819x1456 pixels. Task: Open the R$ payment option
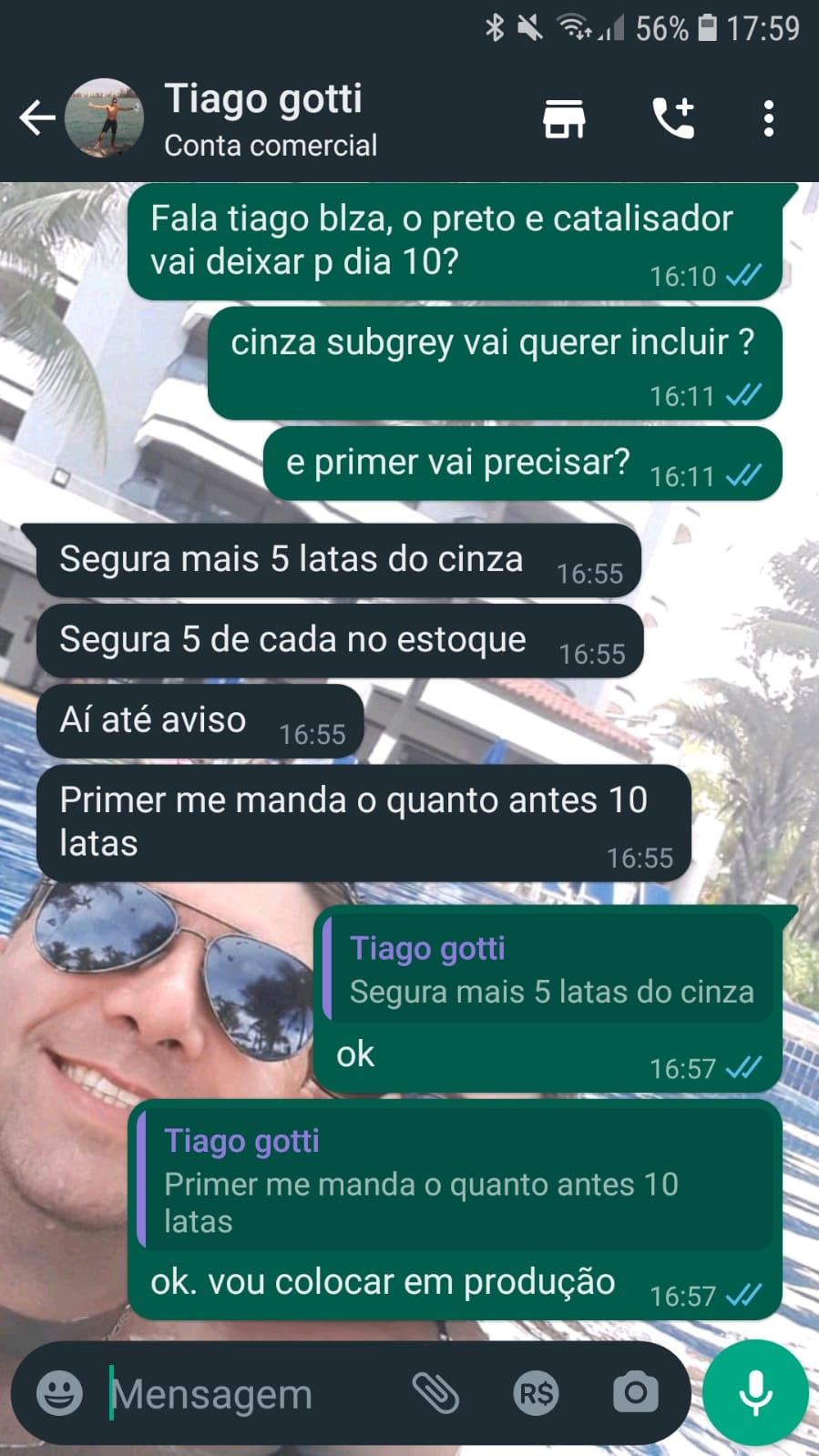(x=536, y=1392)
